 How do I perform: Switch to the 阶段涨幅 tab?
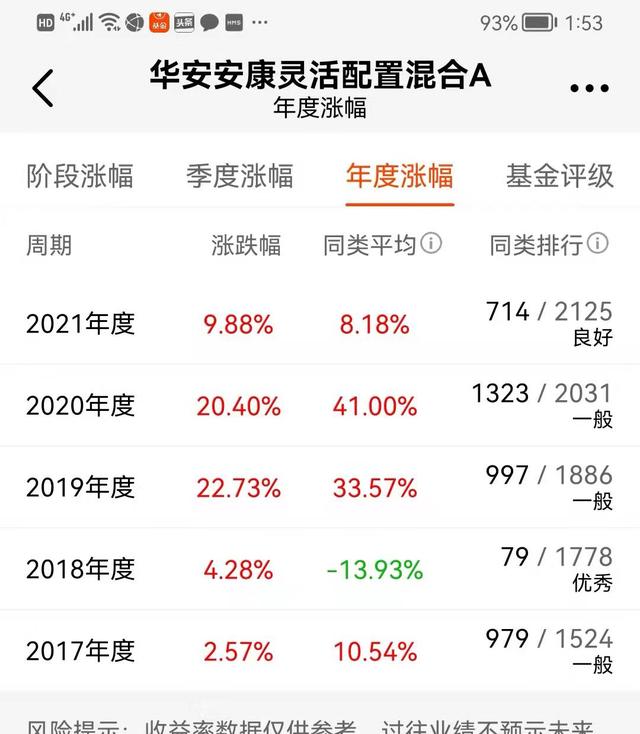[x=80, y=177]
